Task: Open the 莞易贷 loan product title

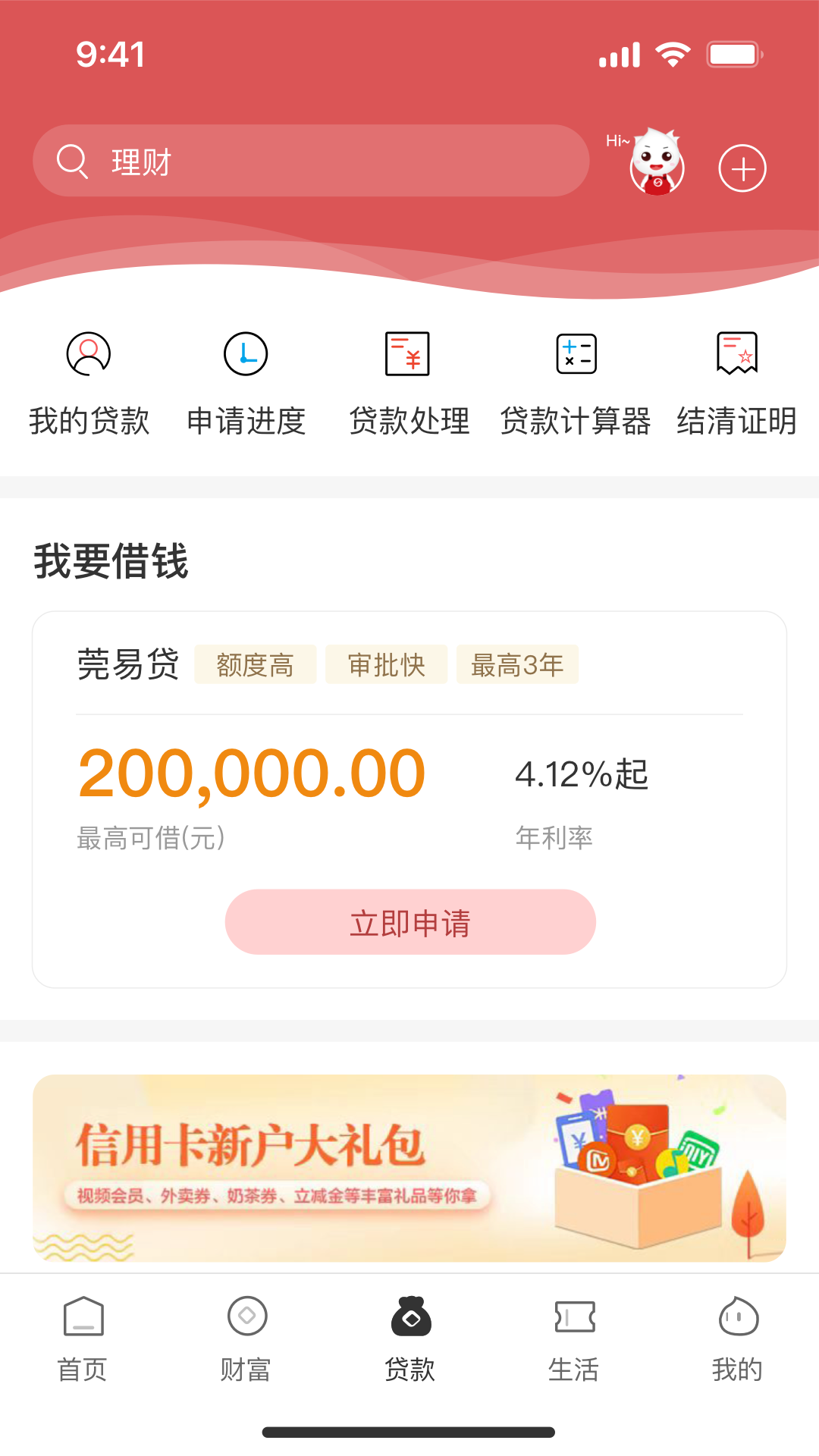Action: point(129,664)
